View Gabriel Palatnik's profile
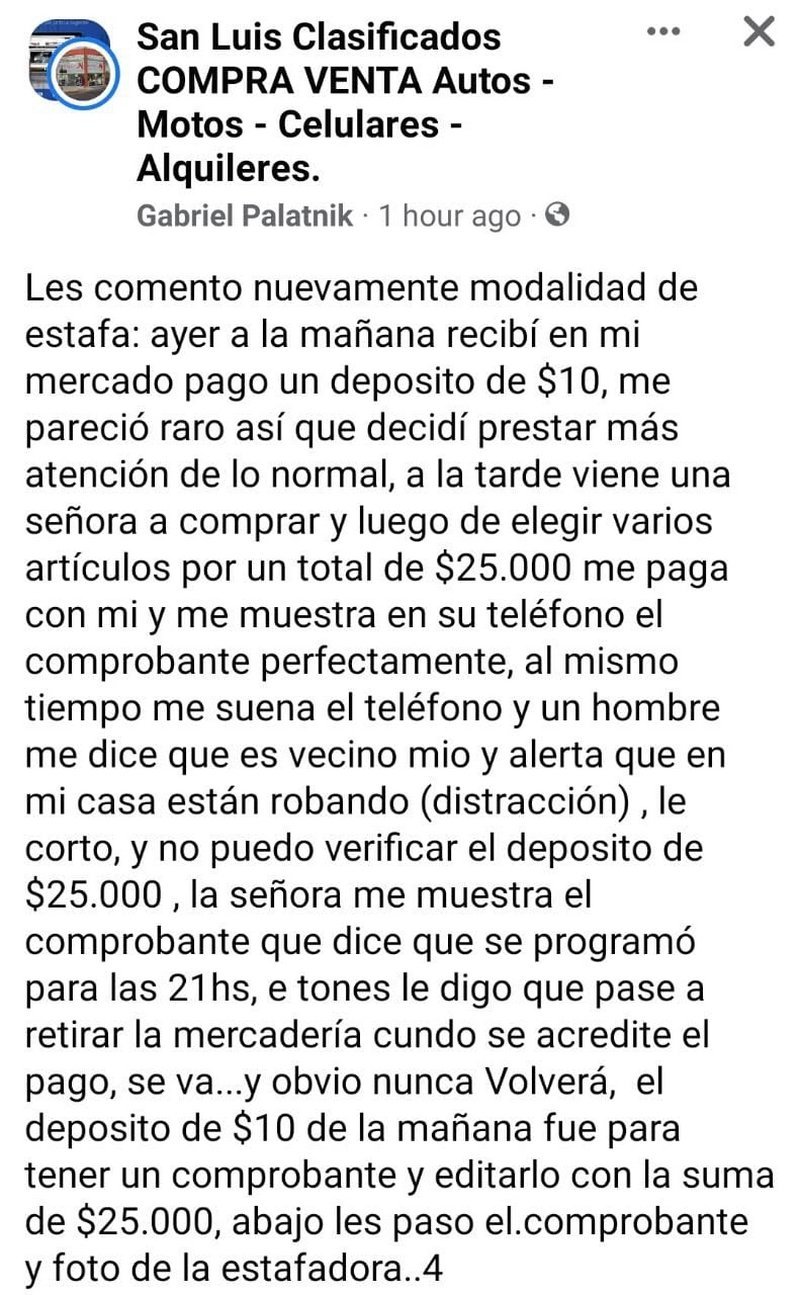The height and width of the screenshot is (1295, 800). (x=244, y=215)
